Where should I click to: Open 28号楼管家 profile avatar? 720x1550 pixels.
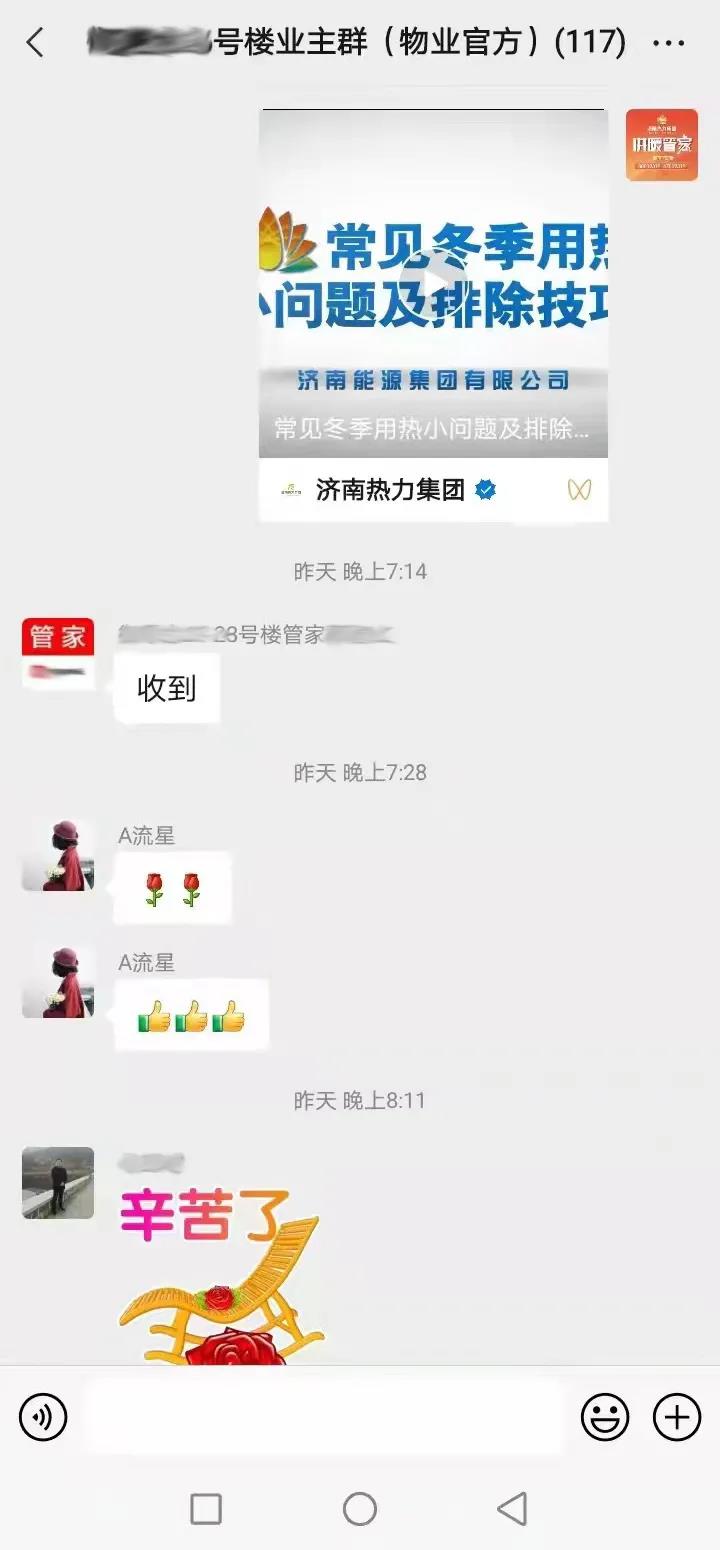[x=58, y=653]
